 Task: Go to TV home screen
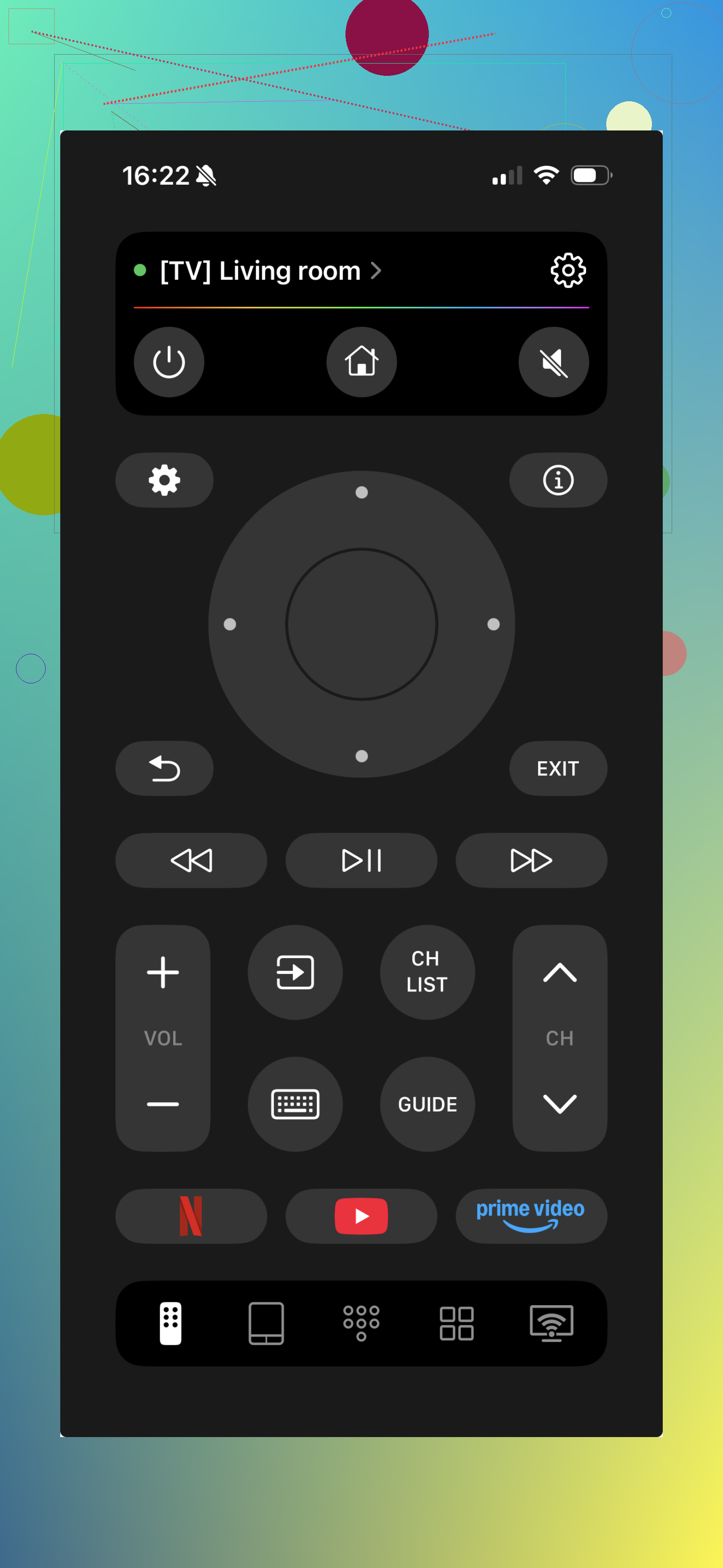[x=361, y=362]
